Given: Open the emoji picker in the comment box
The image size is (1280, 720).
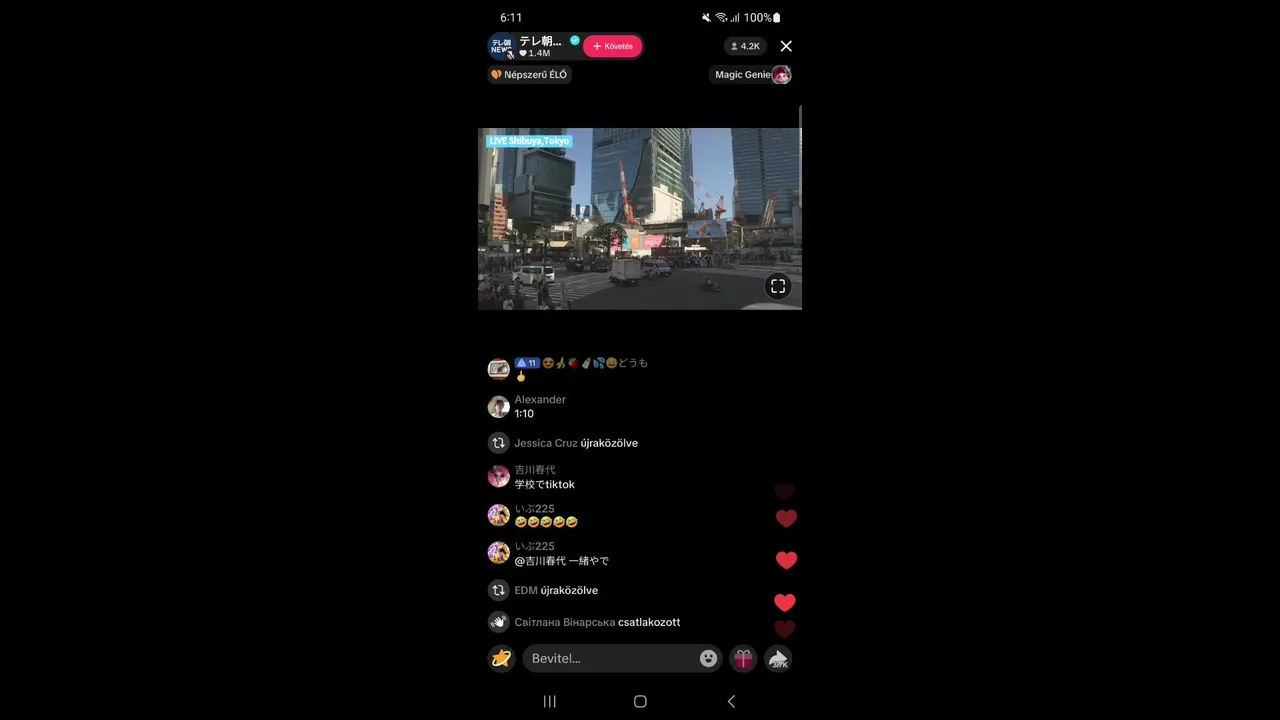Looking at the screenshot, I should 708,658.
